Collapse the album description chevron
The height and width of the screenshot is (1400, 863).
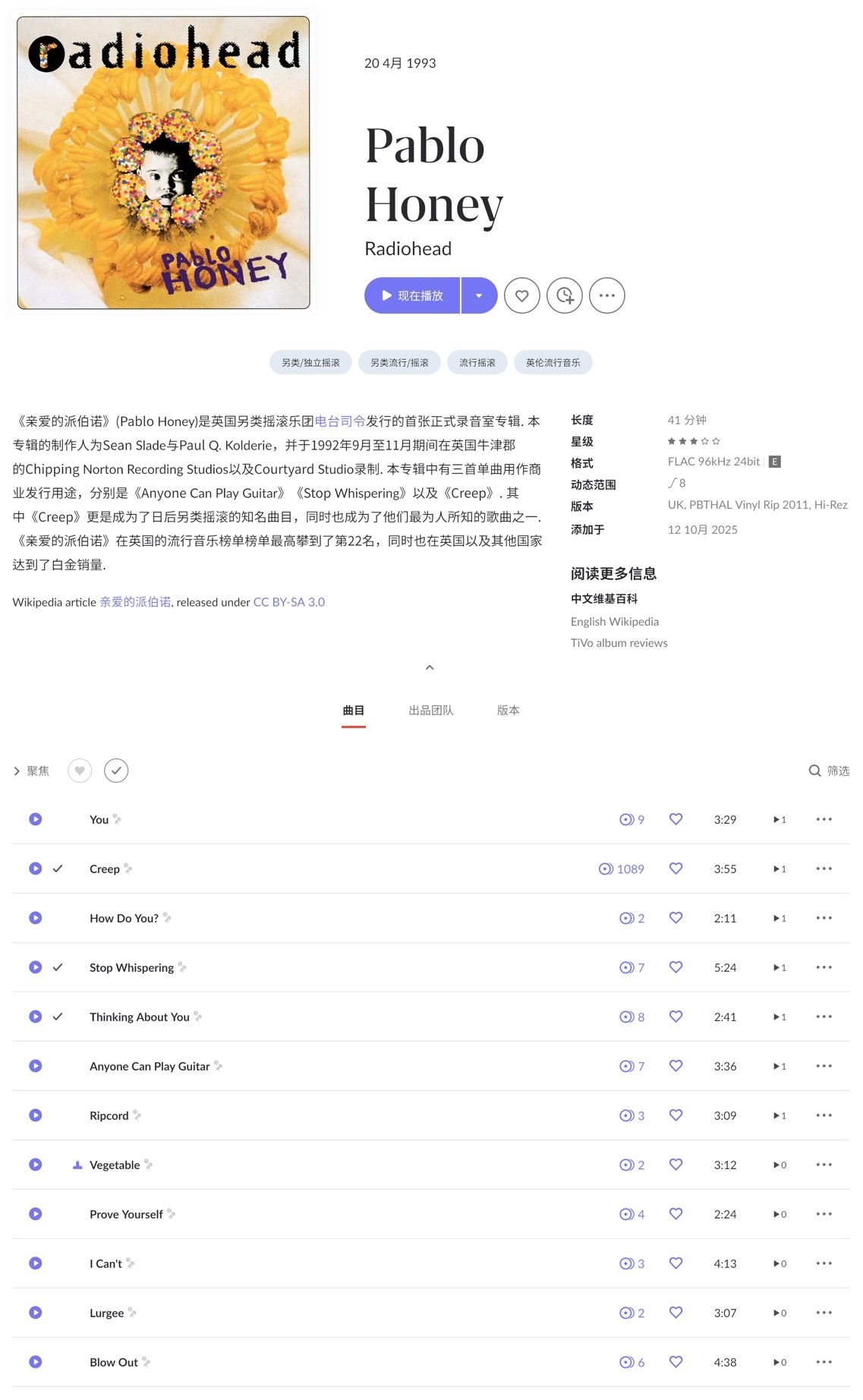click(430, 667)
